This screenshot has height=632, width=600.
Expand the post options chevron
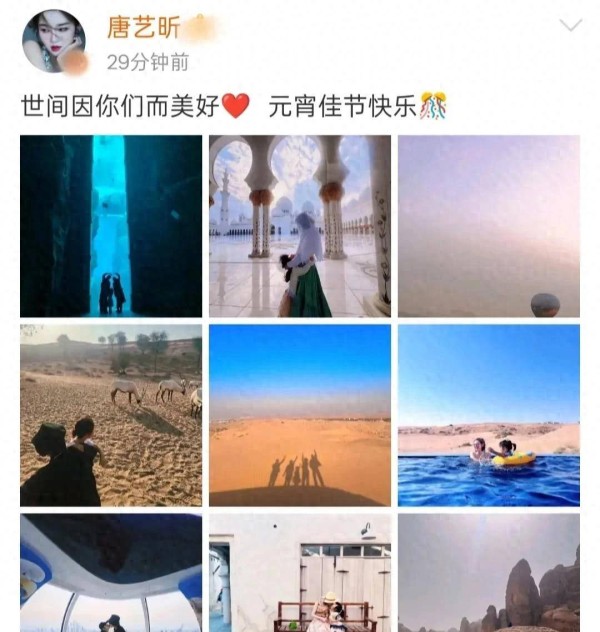570,26
